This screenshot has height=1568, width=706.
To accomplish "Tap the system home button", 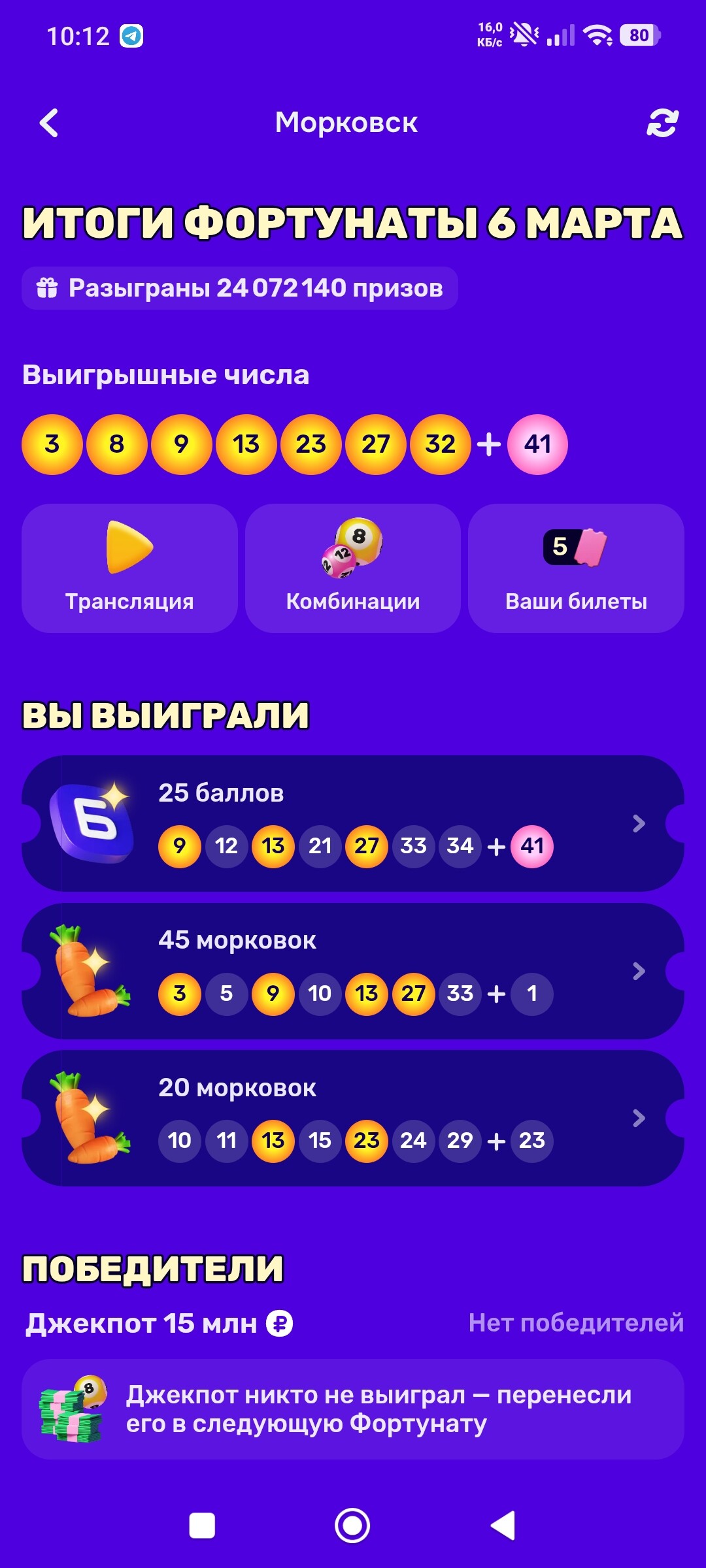I will pos(352,1526).
